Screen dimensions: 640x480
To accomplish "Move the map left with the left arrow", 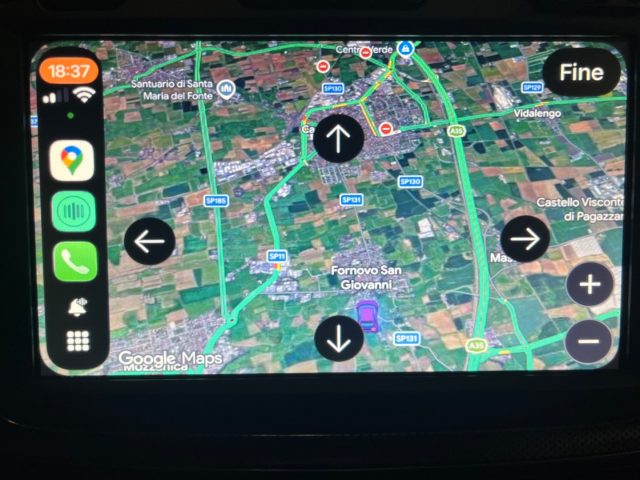I will (150, 241).
